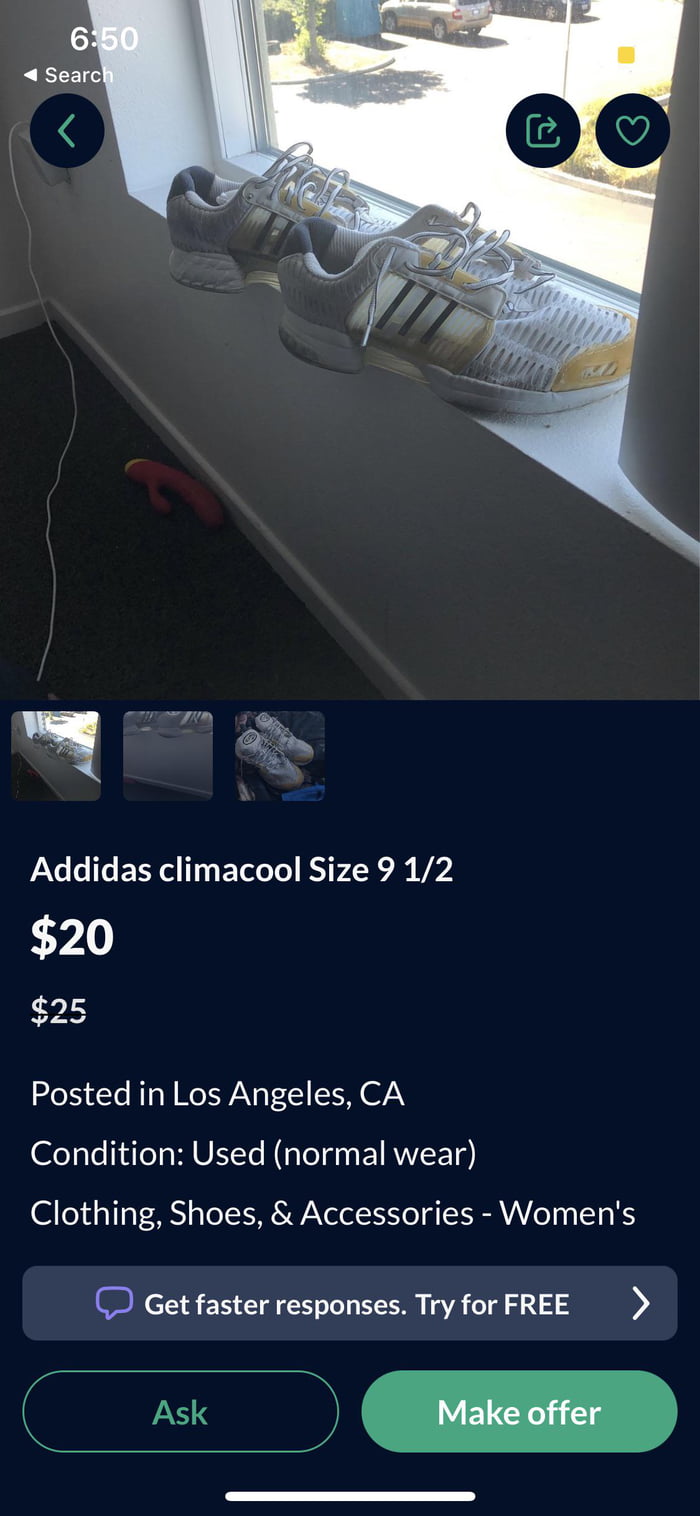Open the main listing photo
The image size is (700, 1516).
coord(350,400)
